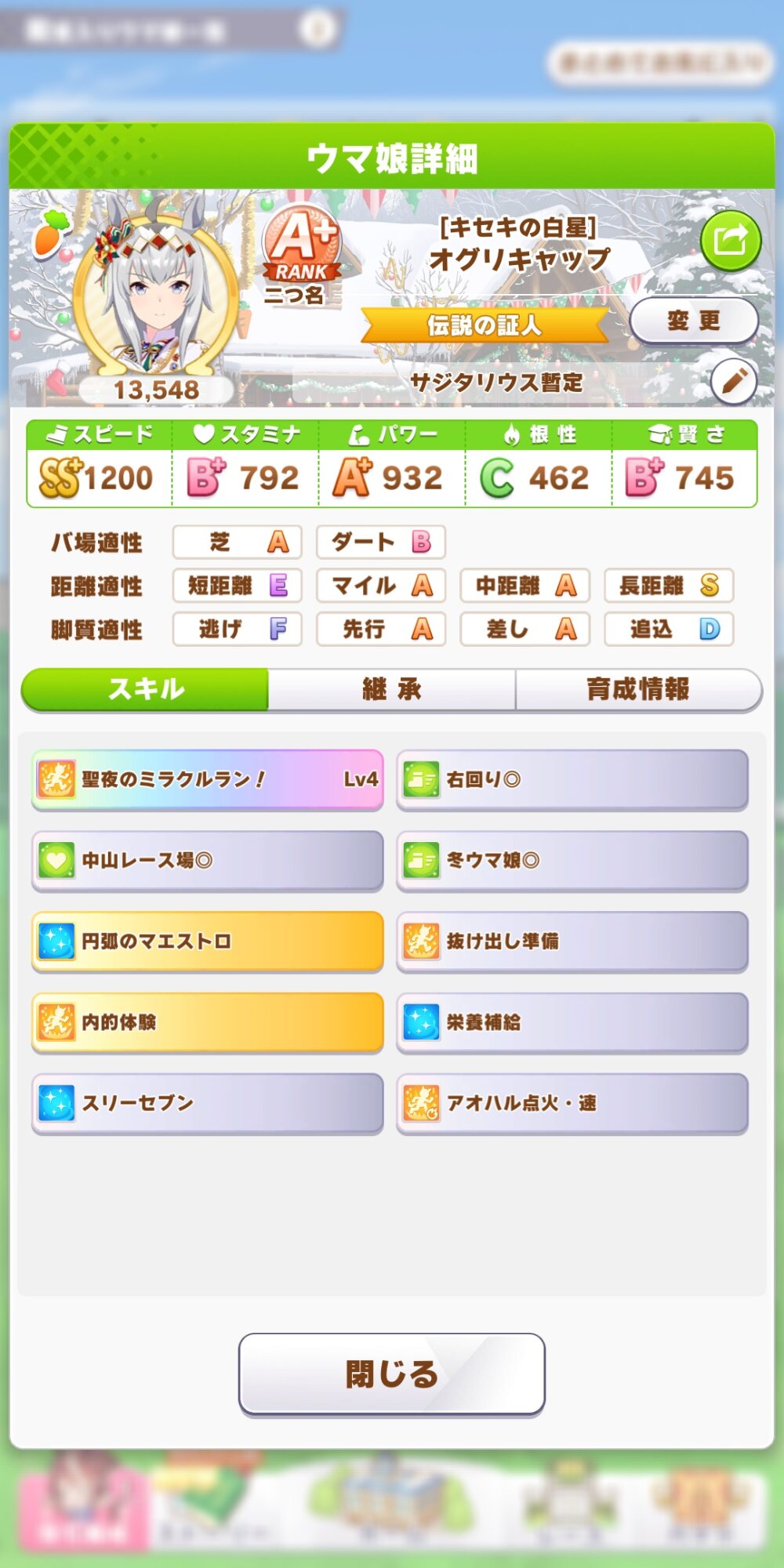Screen dimensions: 784x1568
Task: View the 聖夜のミラクルラン! skill details
Action: click(x=208, y=779)
